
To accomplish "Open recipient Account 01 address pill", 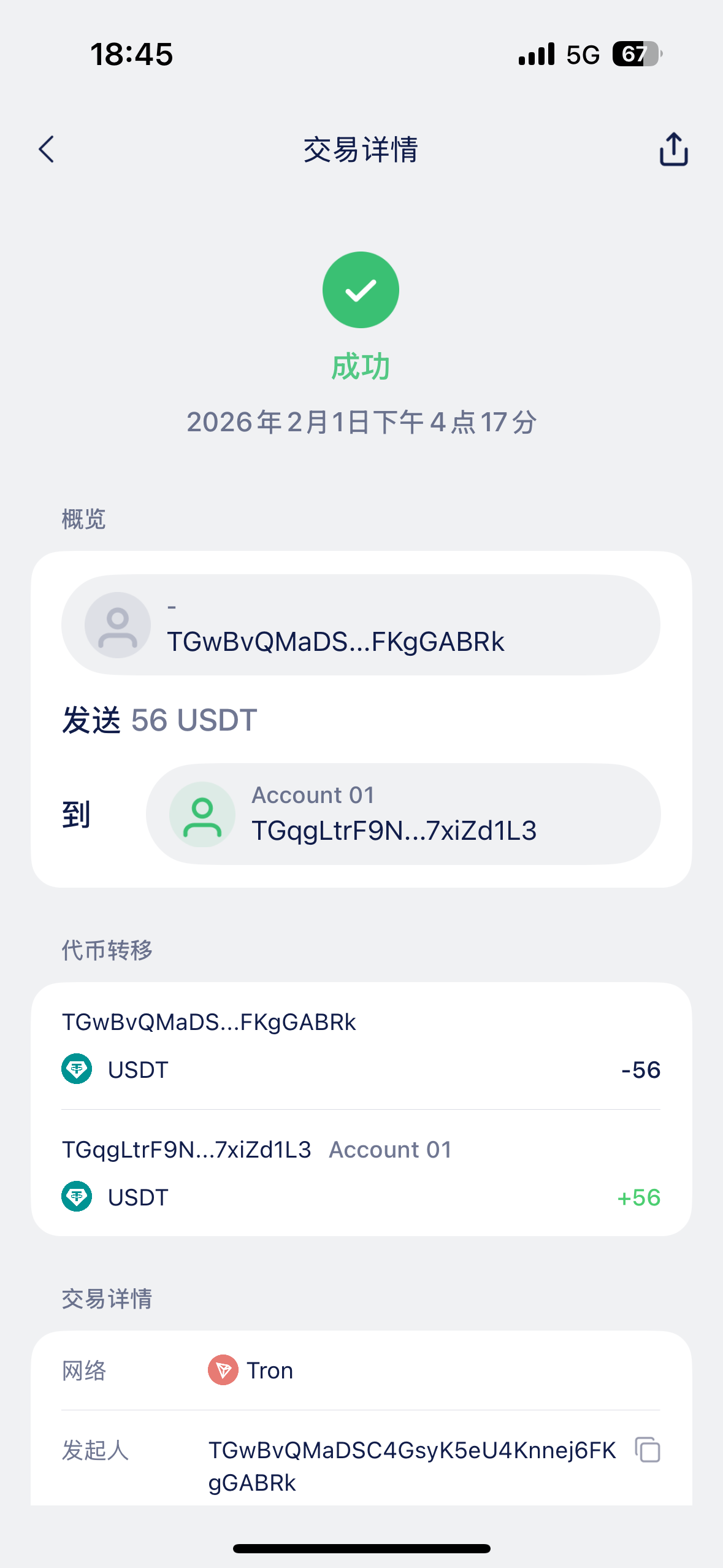I will tap(403, 814).
